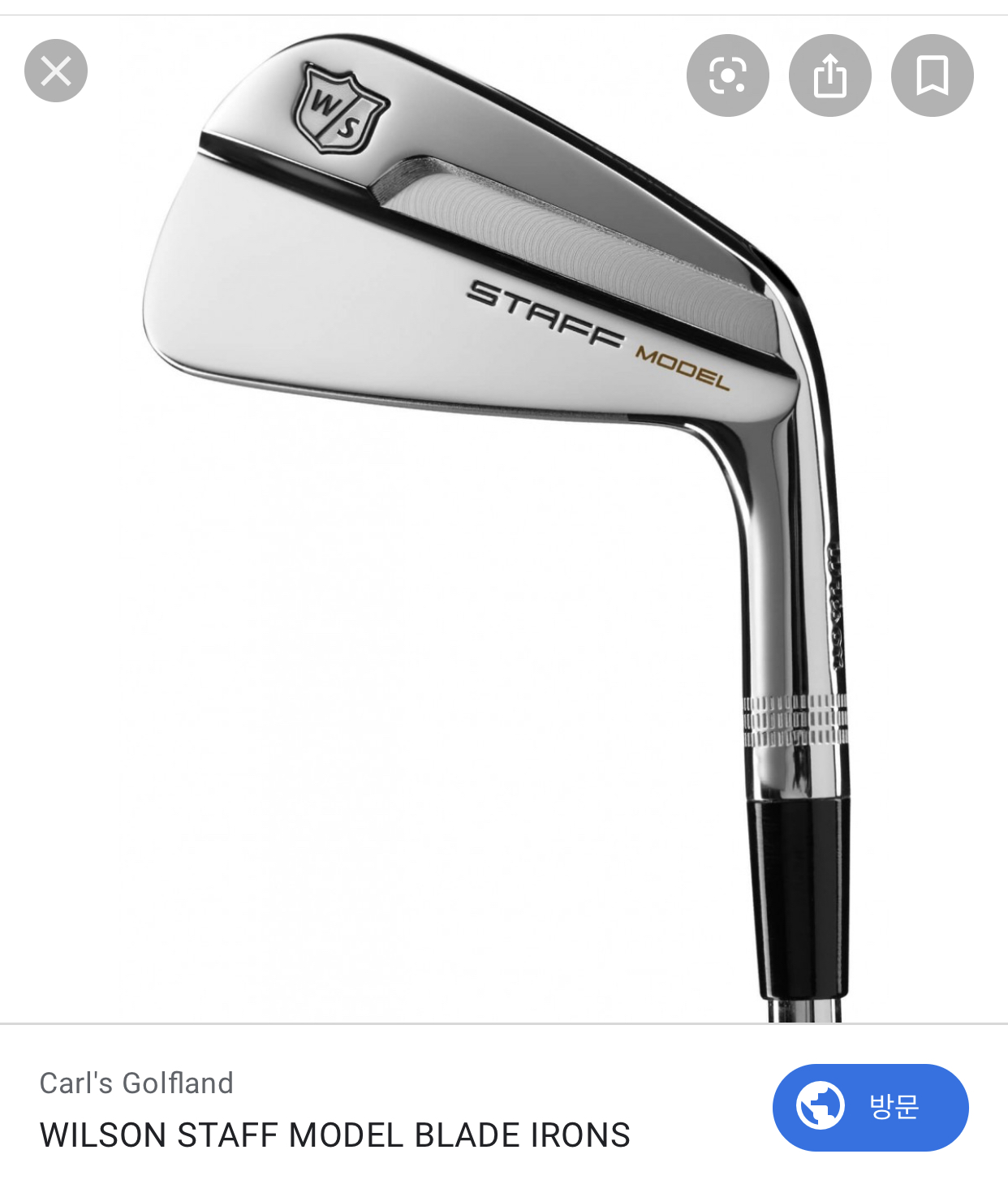Image resolution: width=1008 pixels, height=1180 pixels.
Task: Save image to collection with bookmark
Action: click(932, 75)
